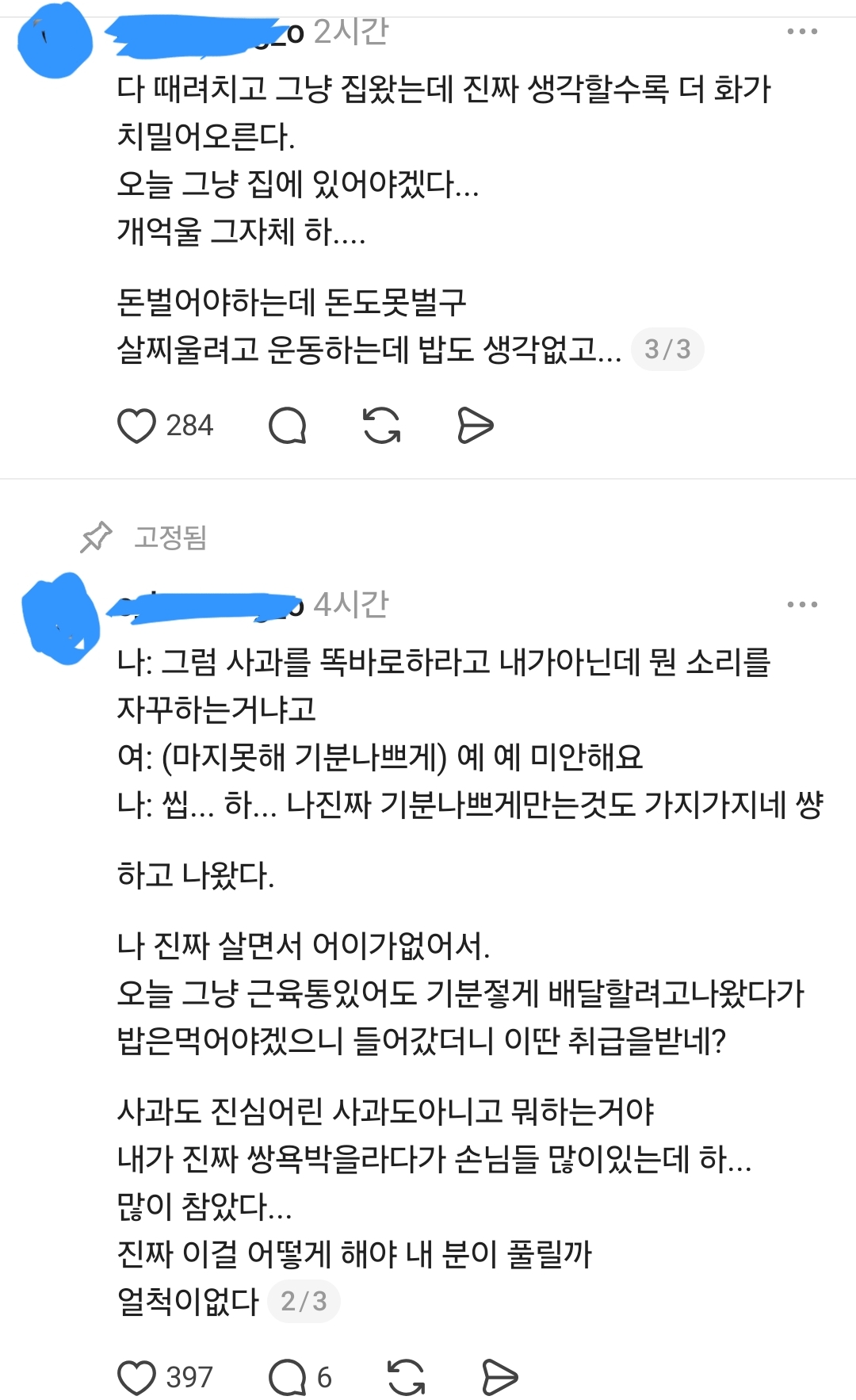Image resolution: width=856 pixels, height=1400 pixels.
Task: Like the post with 284 likes
Action: (136, 426)
